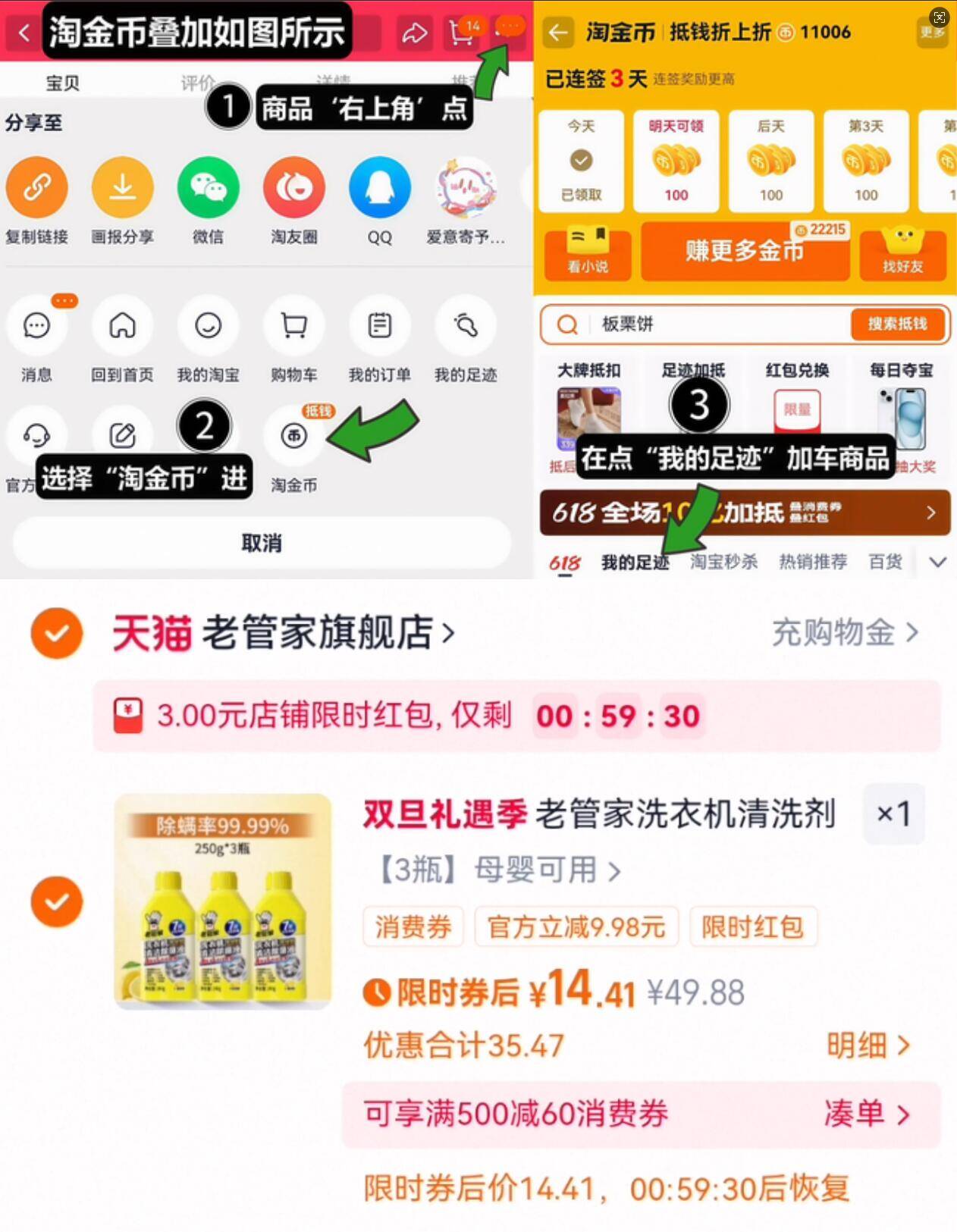
Task: Tap the 赚更多金币 button
Action: 745,252
